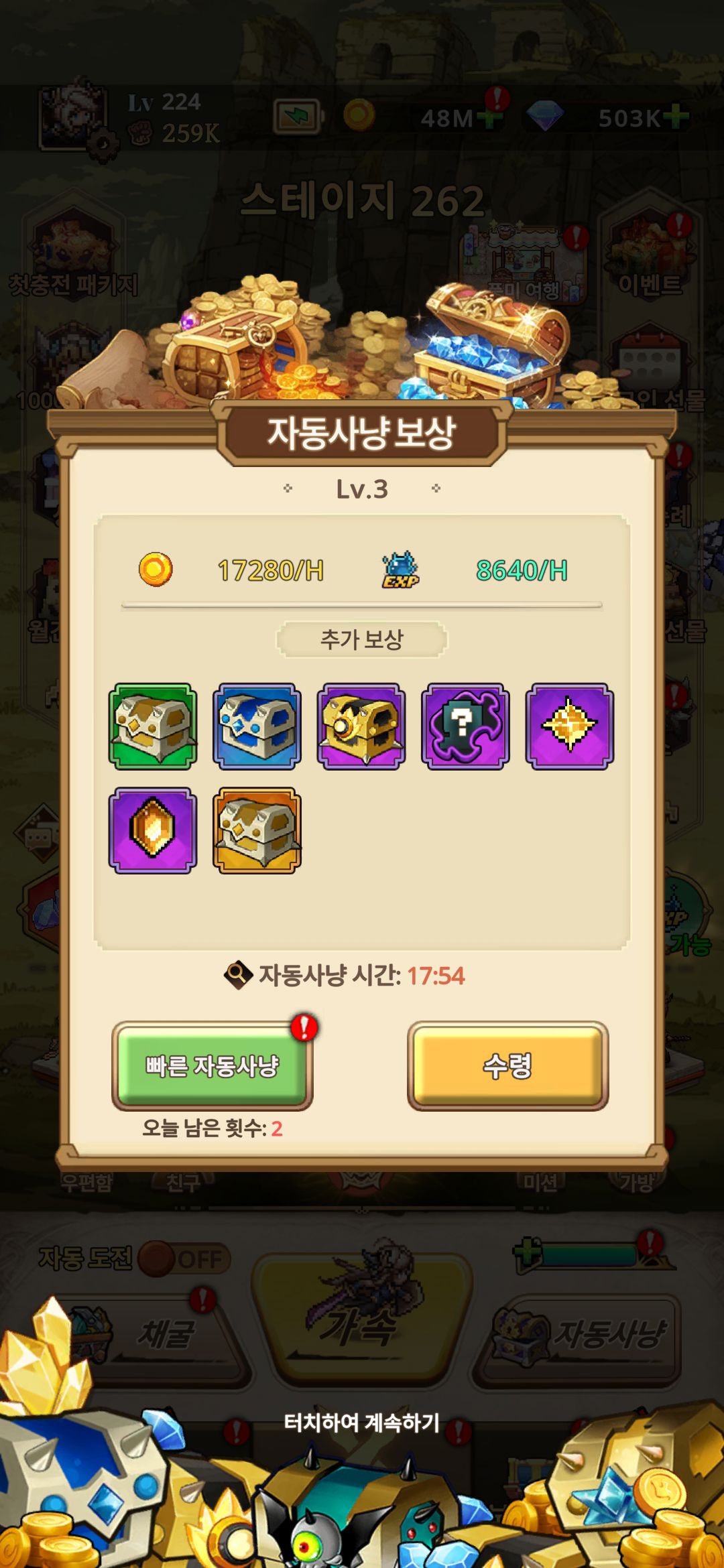Inspect the golden star sparkle reward
Image resolution: width=724 pixels, height=1568 pixels.
[569, 726]
